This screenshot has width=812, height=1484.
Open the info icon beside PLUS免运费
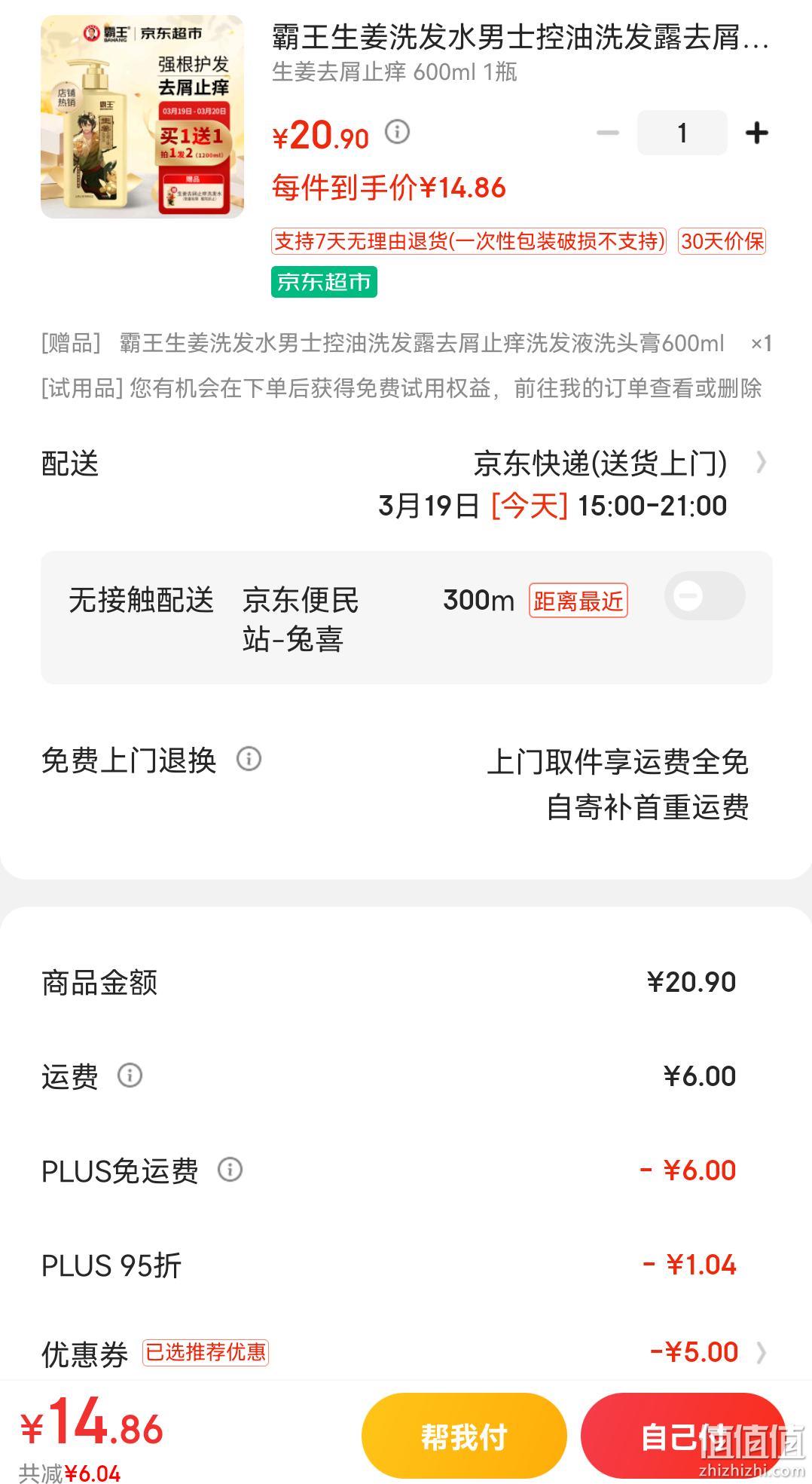tap(230, 1170)
